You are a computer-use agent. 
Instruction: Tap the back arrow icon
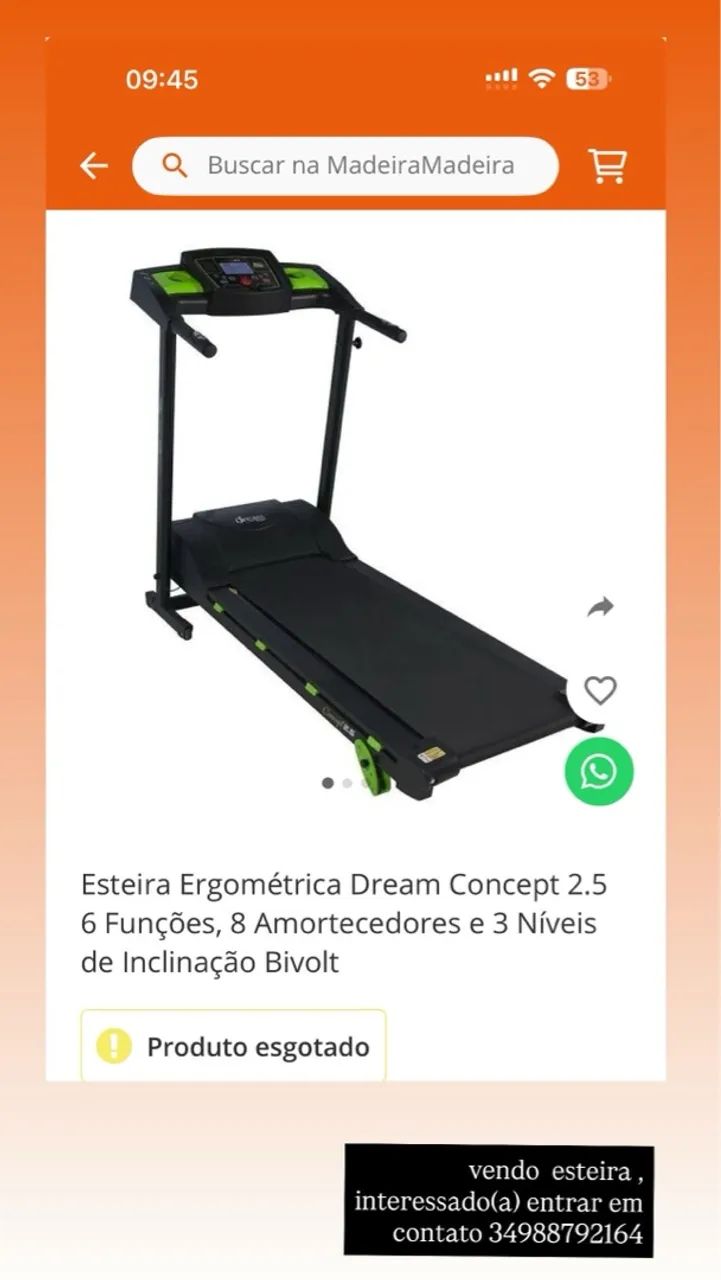coord(93,166)
